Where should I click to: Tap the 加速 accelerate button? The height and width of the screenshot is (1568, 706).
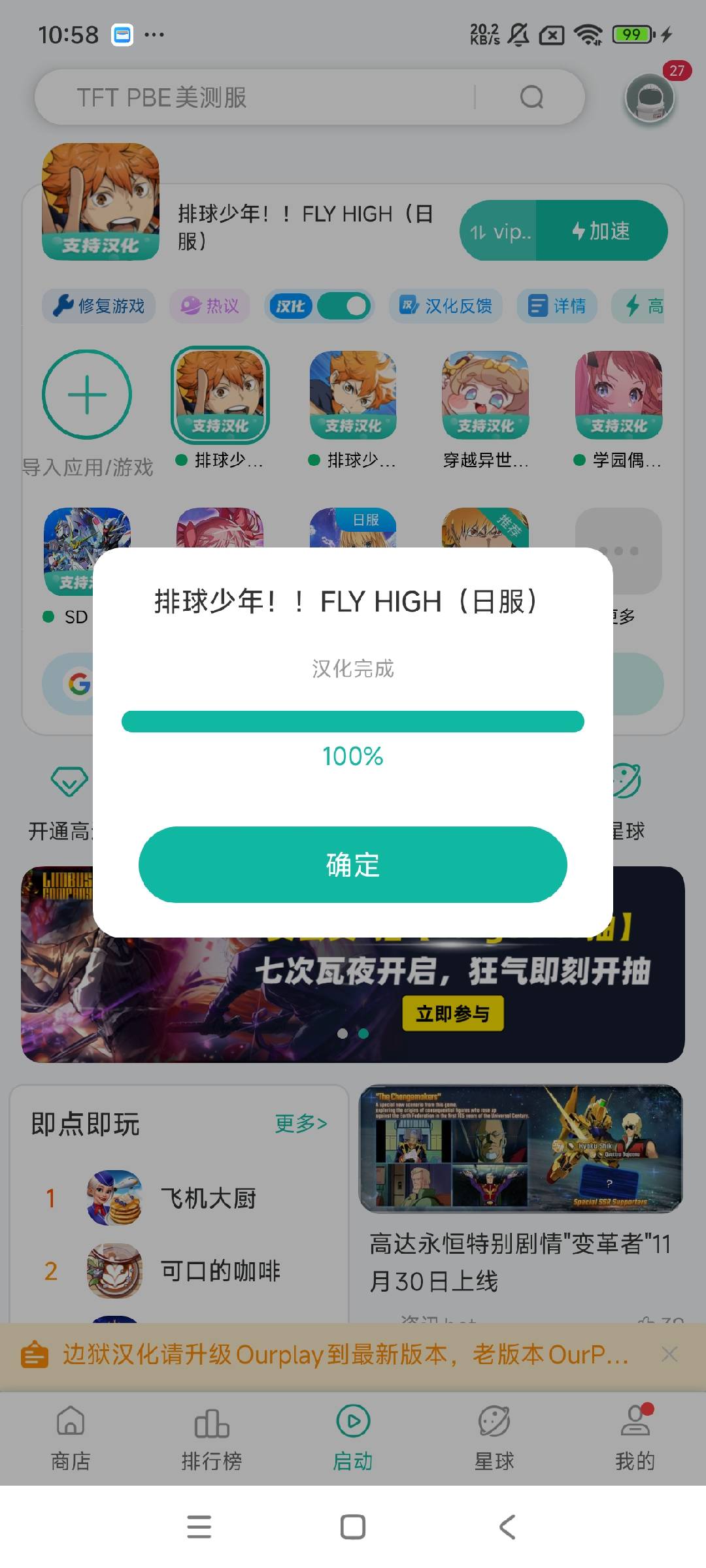601,231
